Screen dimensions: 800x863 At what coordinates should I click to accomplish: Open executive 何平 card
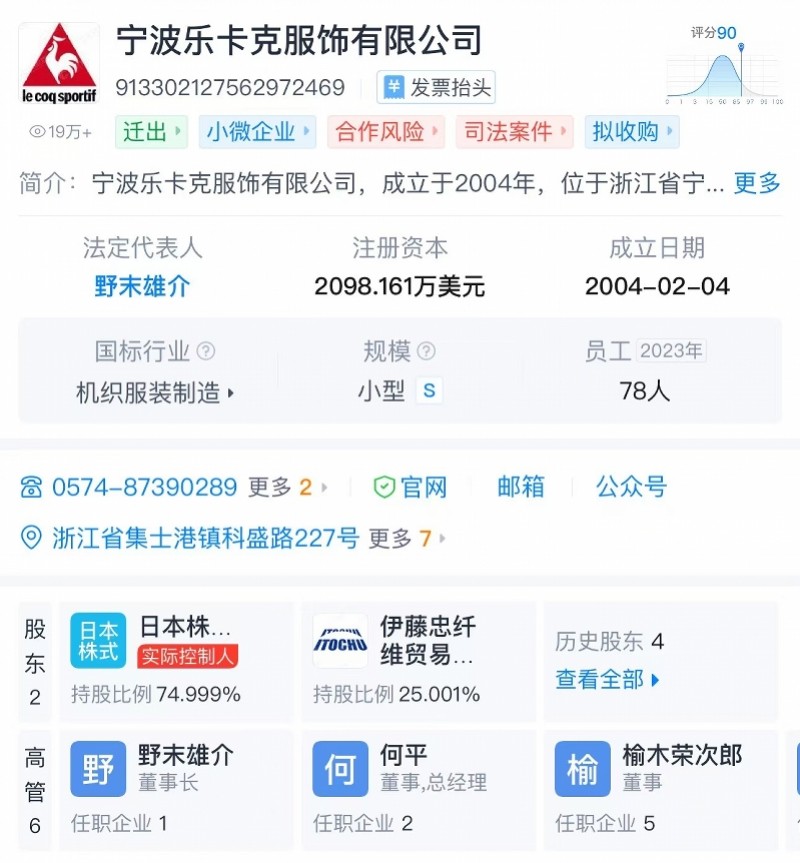[x=418, y=782]
